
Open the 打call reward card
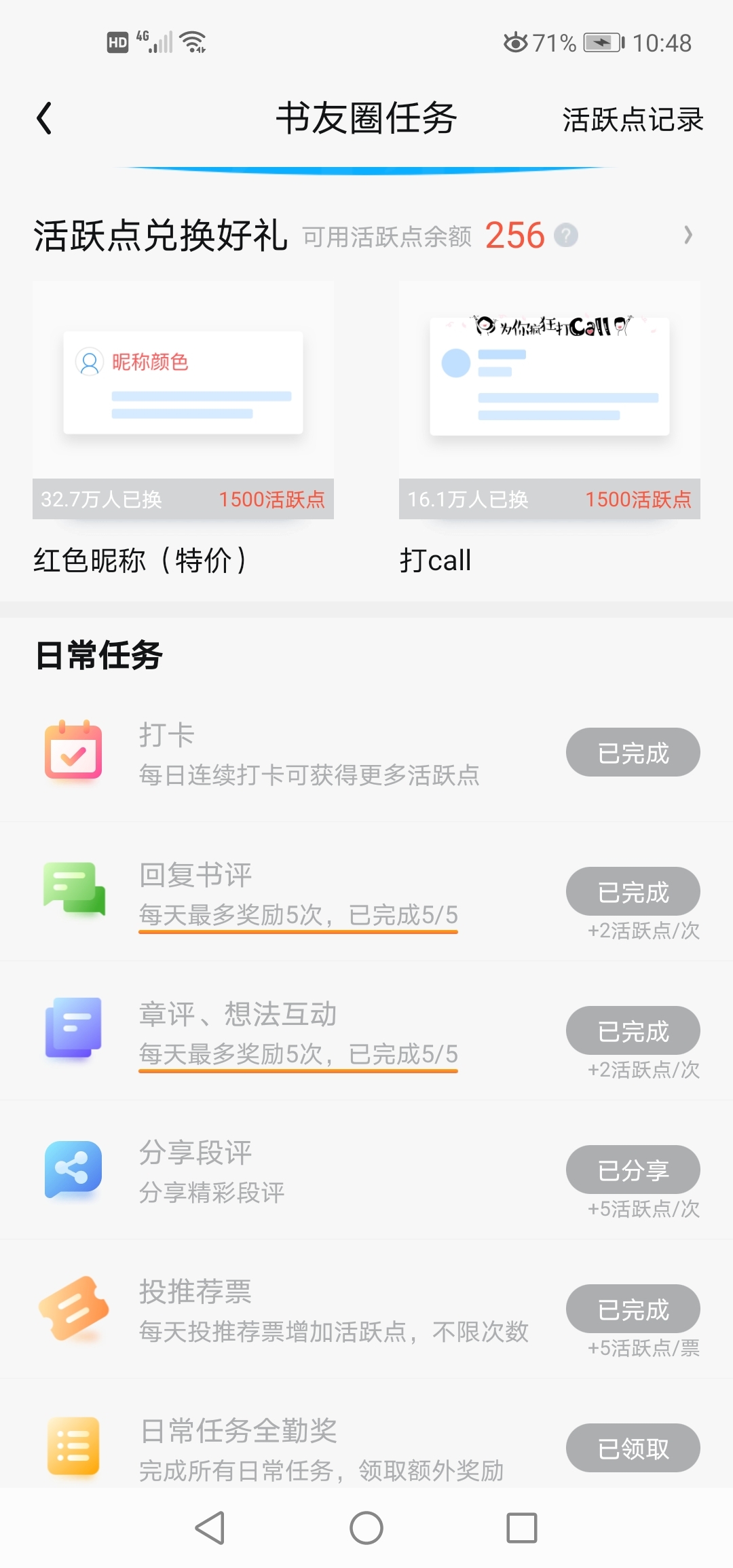[x=550, y=429]
